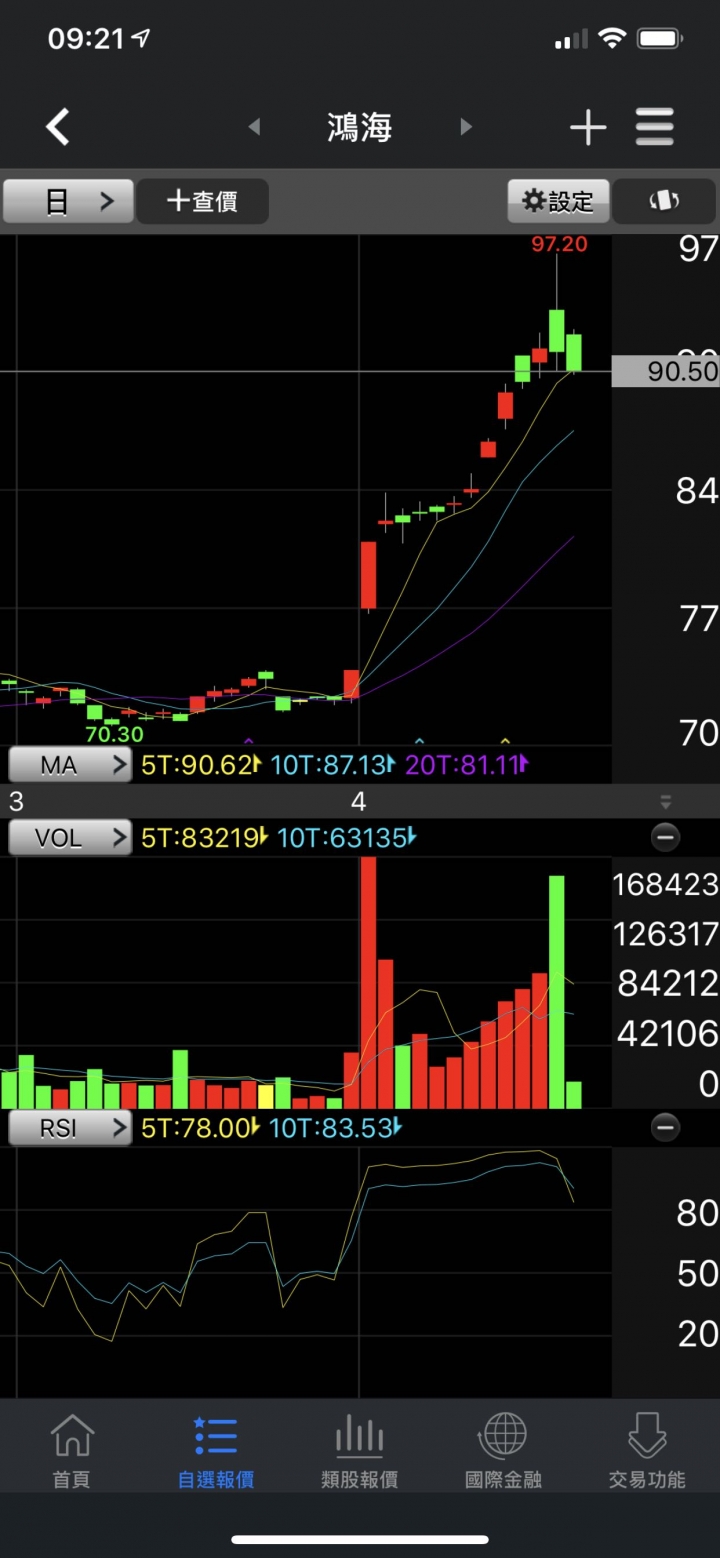Switch to the previous stock with left triangle
The image size is (720, 1558).
click(254, 127)
